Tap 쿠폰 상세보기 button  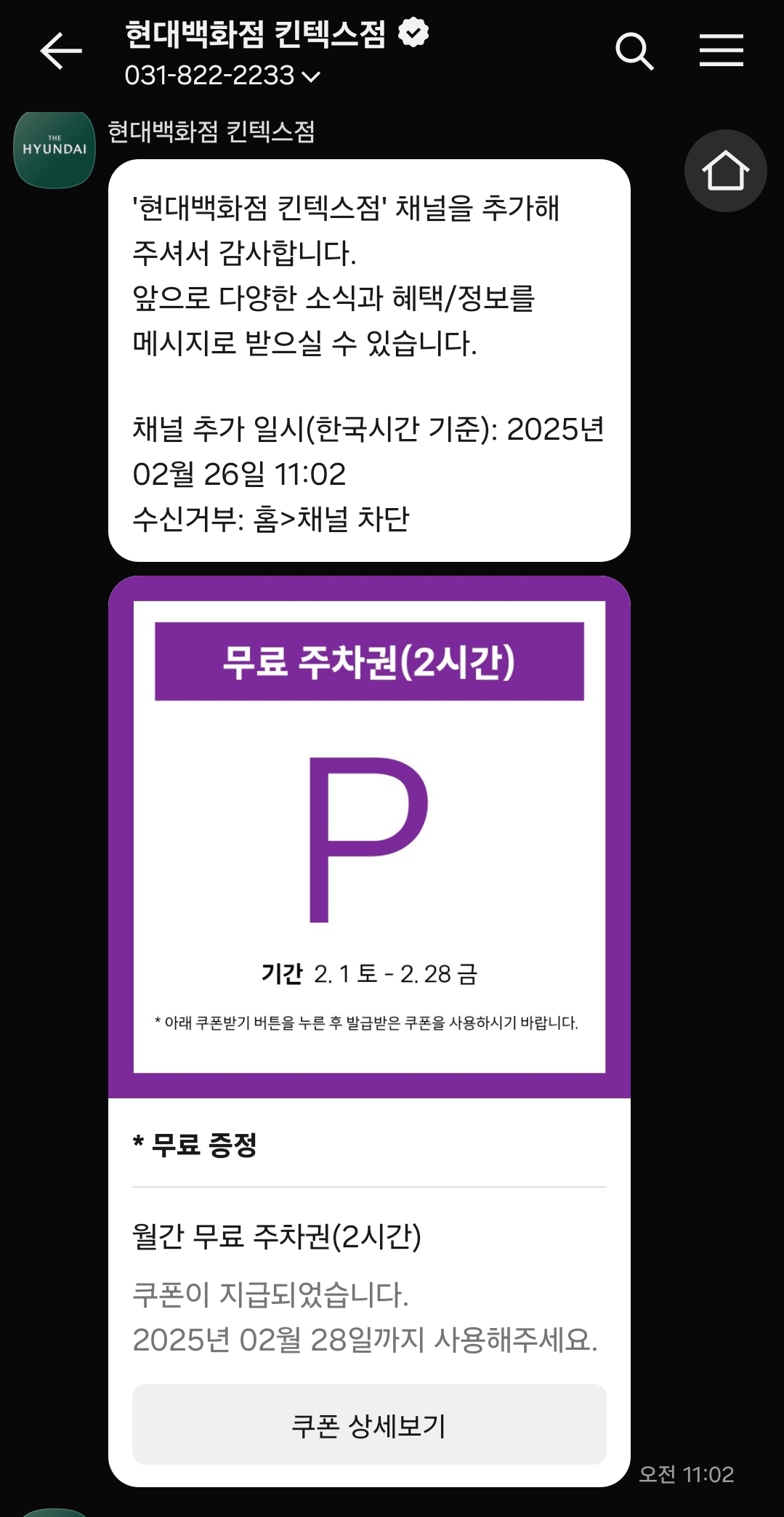tap(369, 1425)
